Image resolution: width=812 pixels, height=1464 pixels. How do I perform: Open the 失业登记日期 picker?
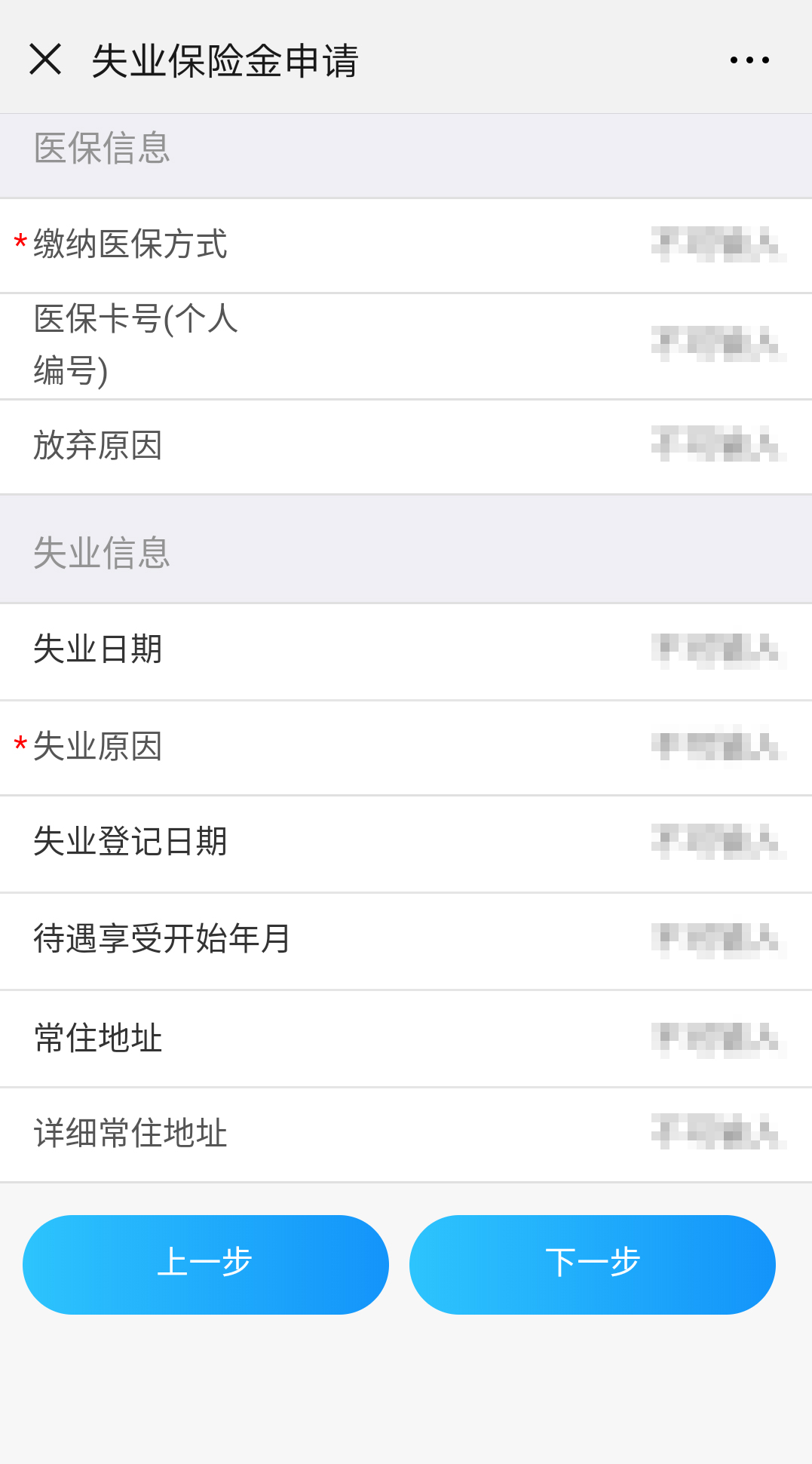point(406,844)
